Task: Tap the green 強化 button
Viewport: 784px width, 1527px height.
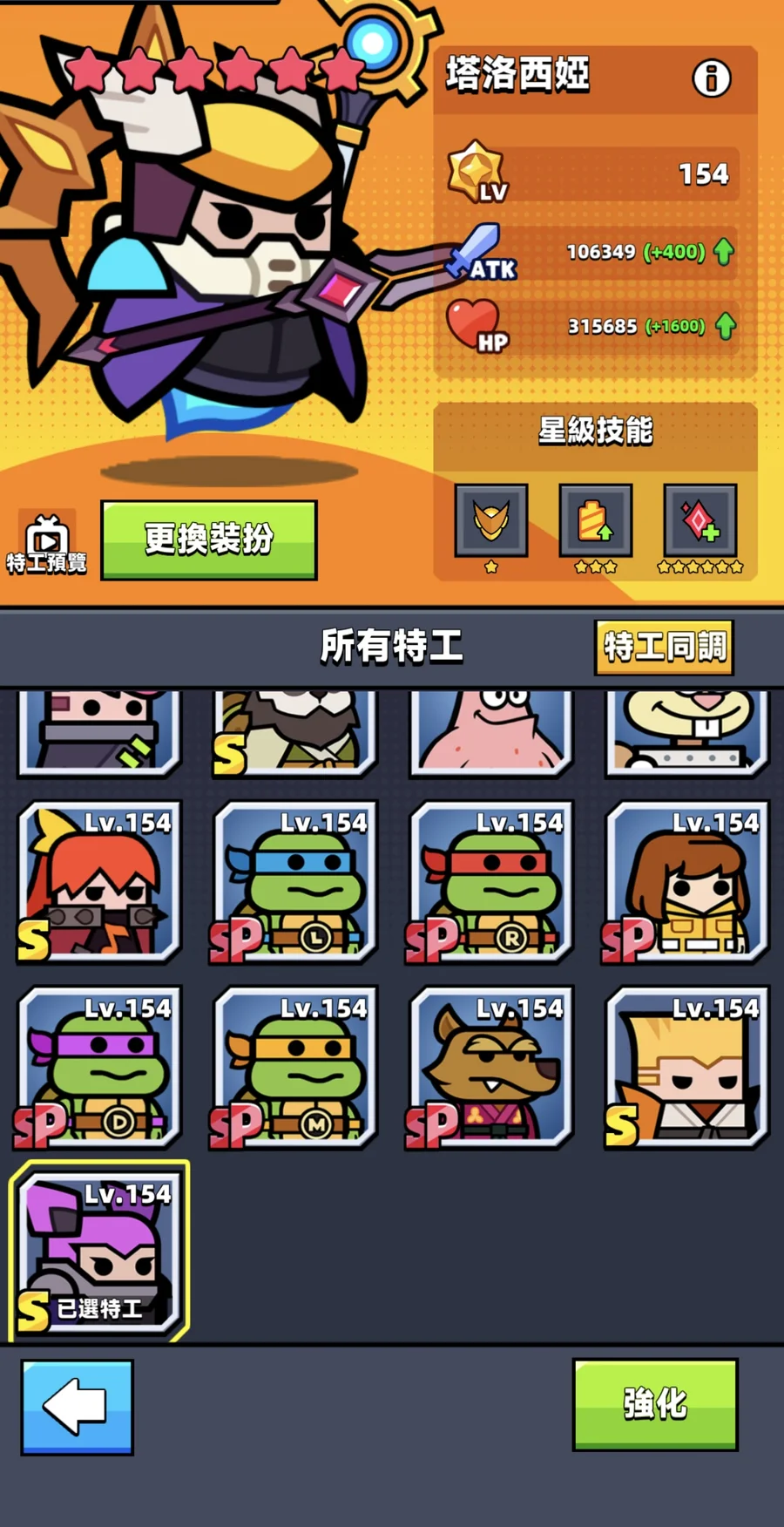Action: pos(655,1404)
